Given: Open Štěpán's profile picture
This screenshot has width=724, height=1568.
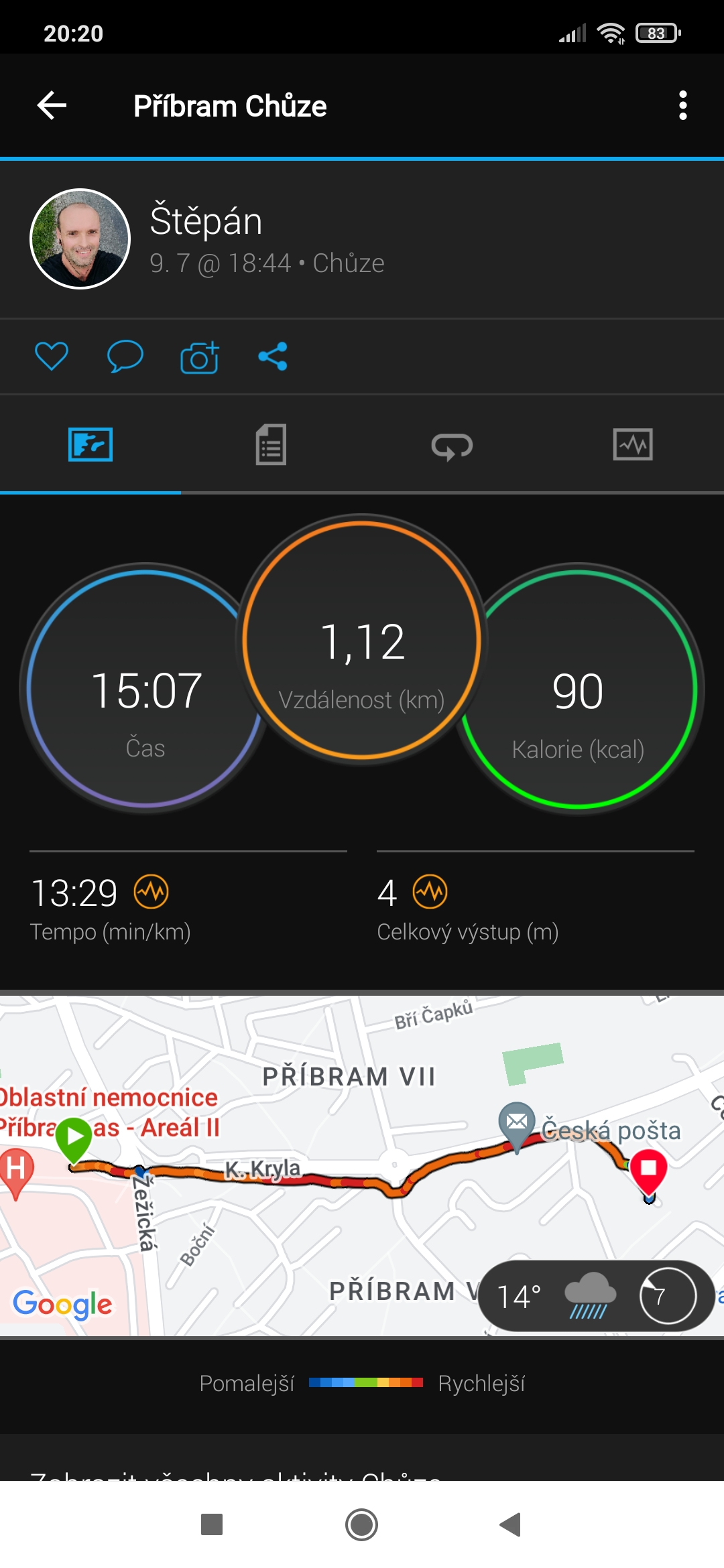Looking at the screenshot, I should [x=80, y=239].
